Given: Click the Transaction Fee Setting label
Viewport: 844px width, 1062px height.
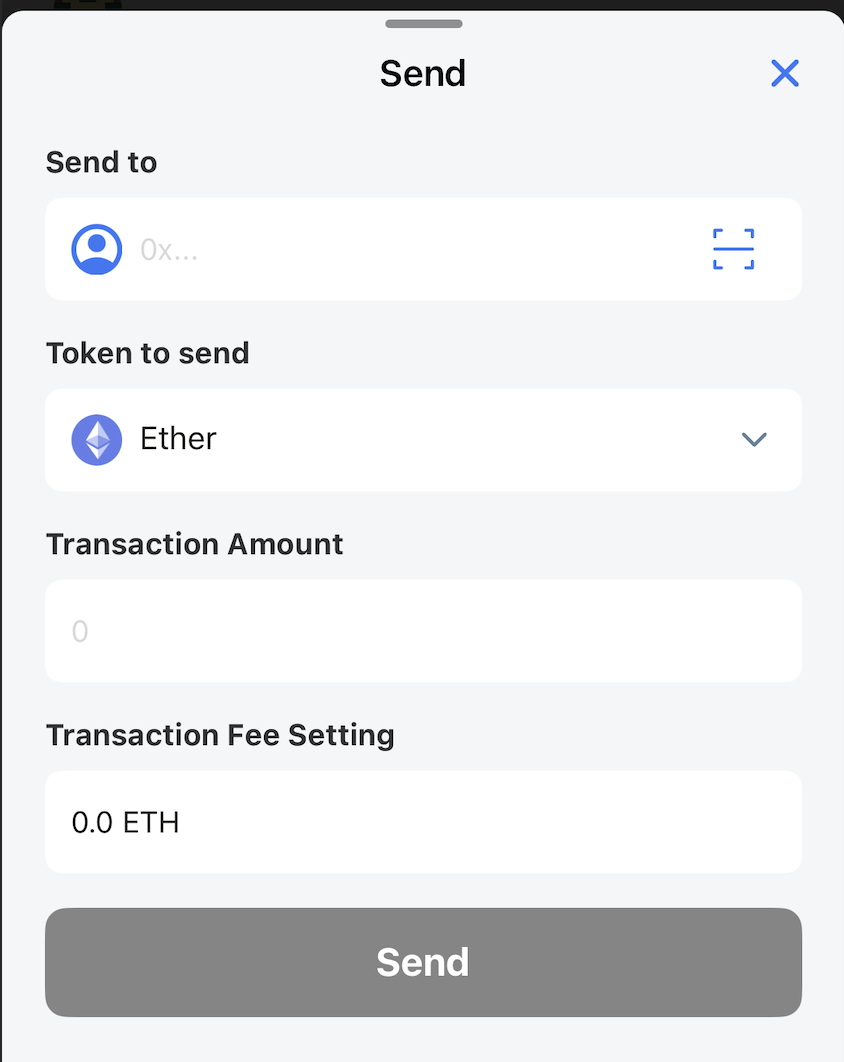Looking at the screenshot, I should coord(219,735).
